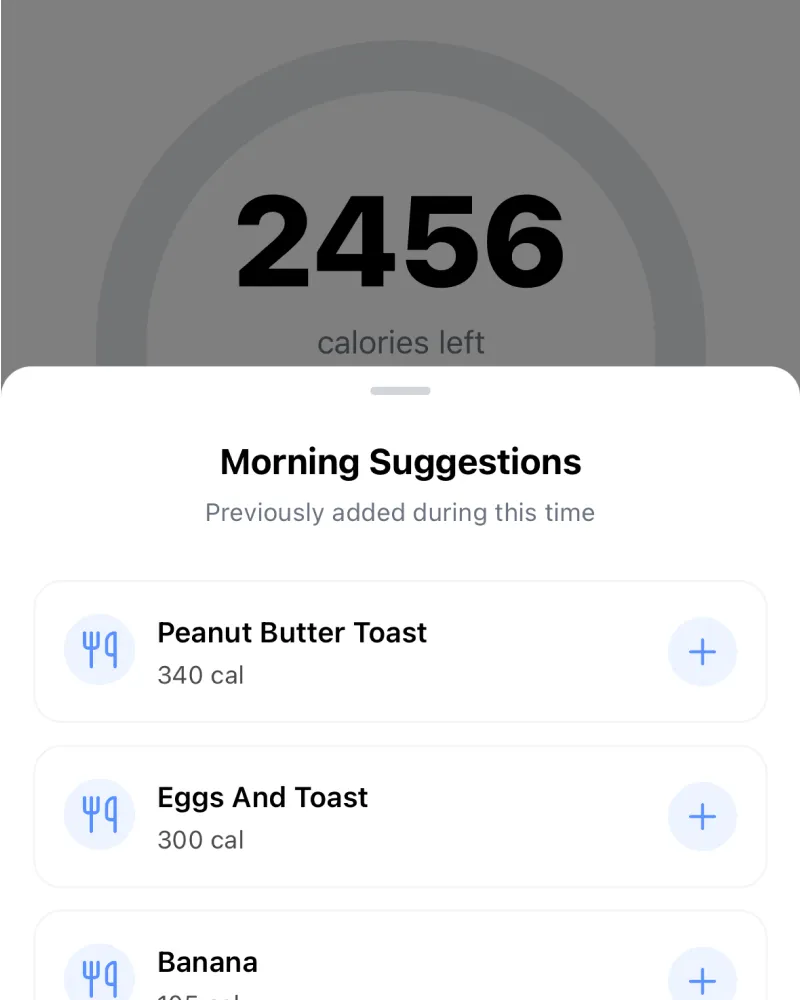This screenshot has height=1000, width=800.
Task: Open the Banana item title
Action: pos(207,961)
